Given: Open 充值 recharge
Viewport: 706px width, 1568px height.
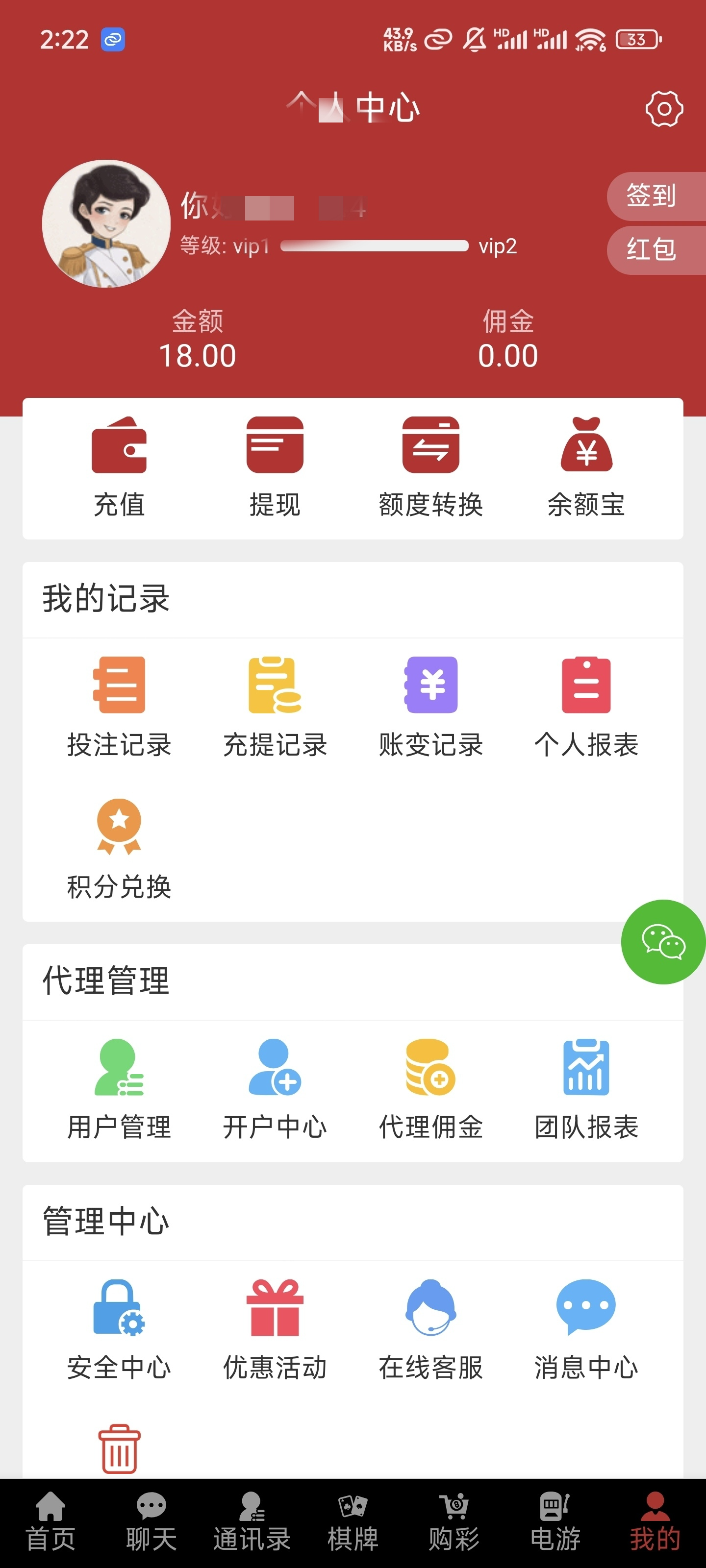Looking at the screenshot, I should click(x=119, y=466).
